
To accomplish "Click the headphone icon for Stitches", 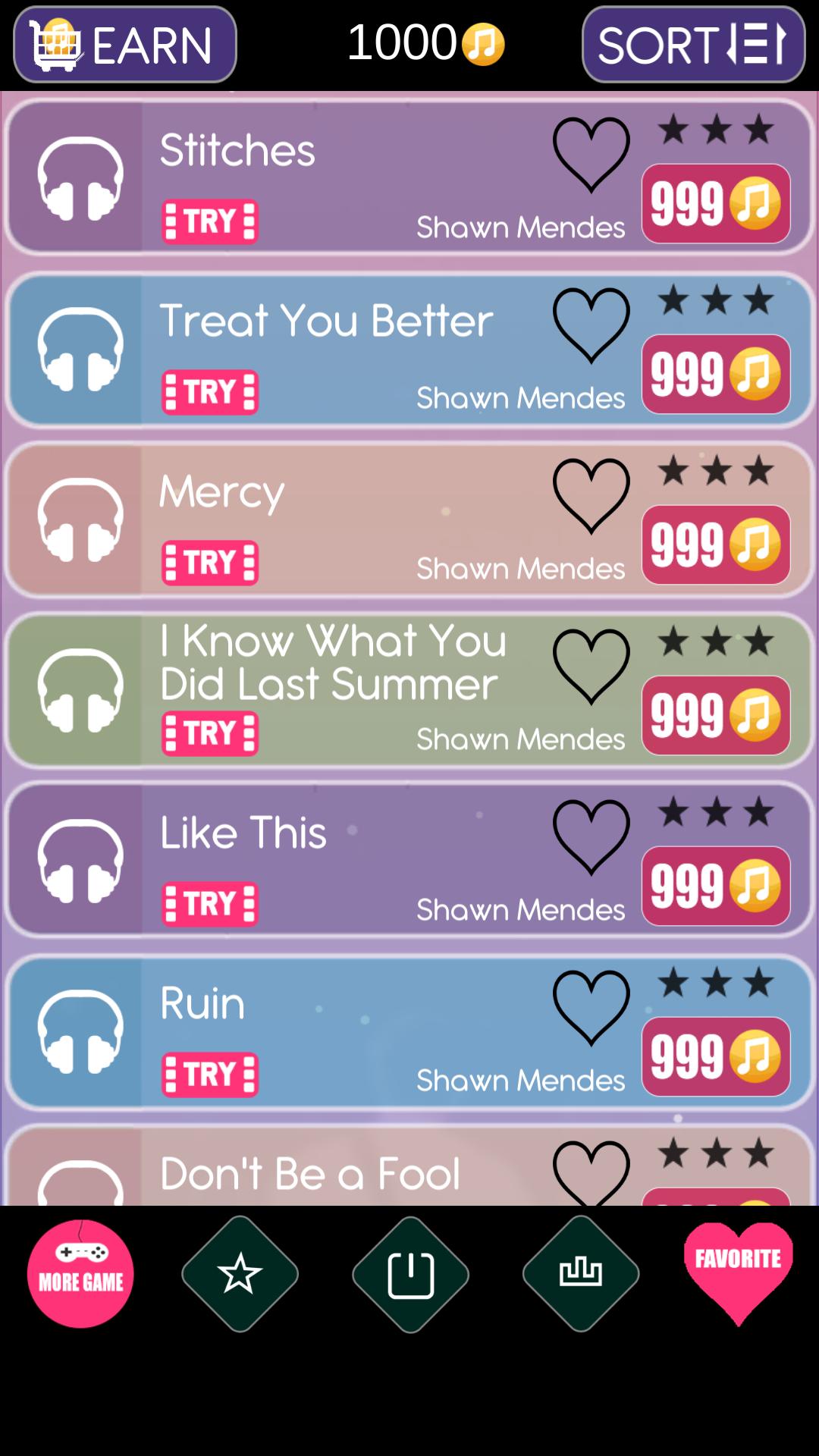I will (80, 176).
